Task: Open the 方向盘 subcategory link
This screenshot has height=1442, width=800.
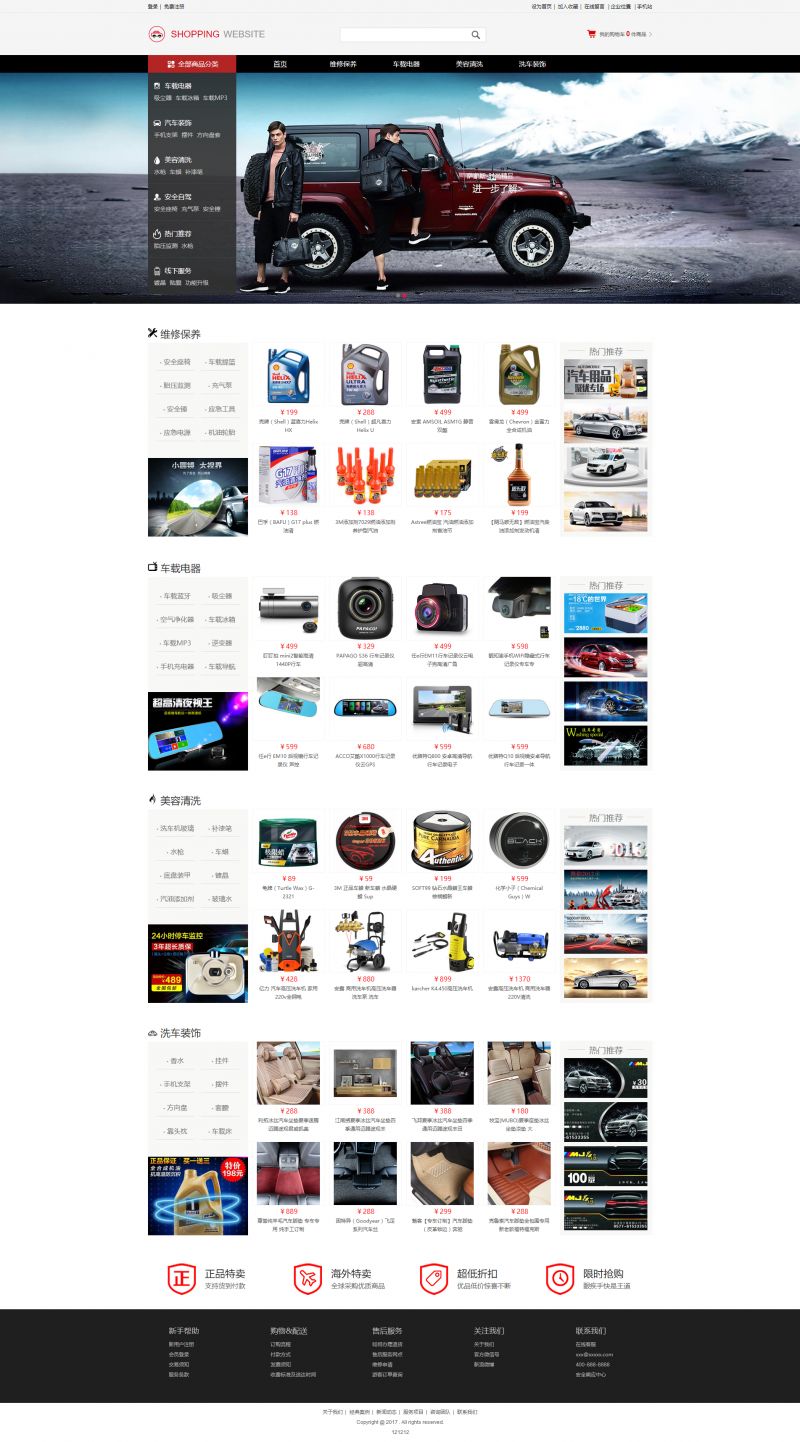Action: (177, 1108)
